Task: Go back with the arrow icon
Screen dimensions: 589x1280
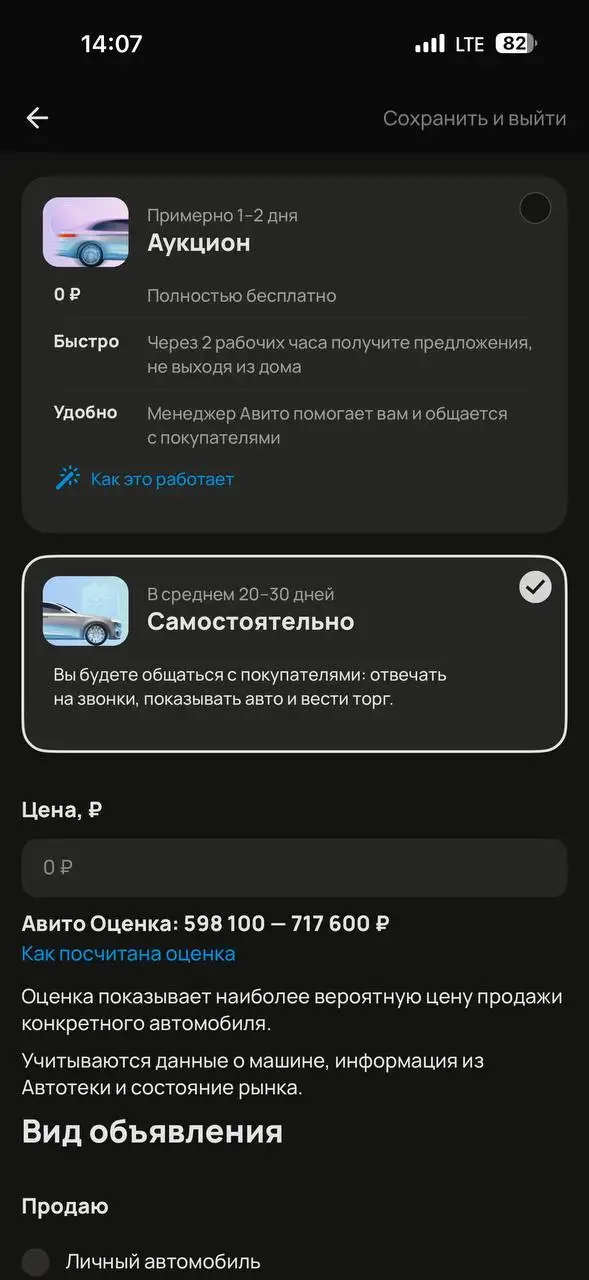Action: tap(37, 118)
